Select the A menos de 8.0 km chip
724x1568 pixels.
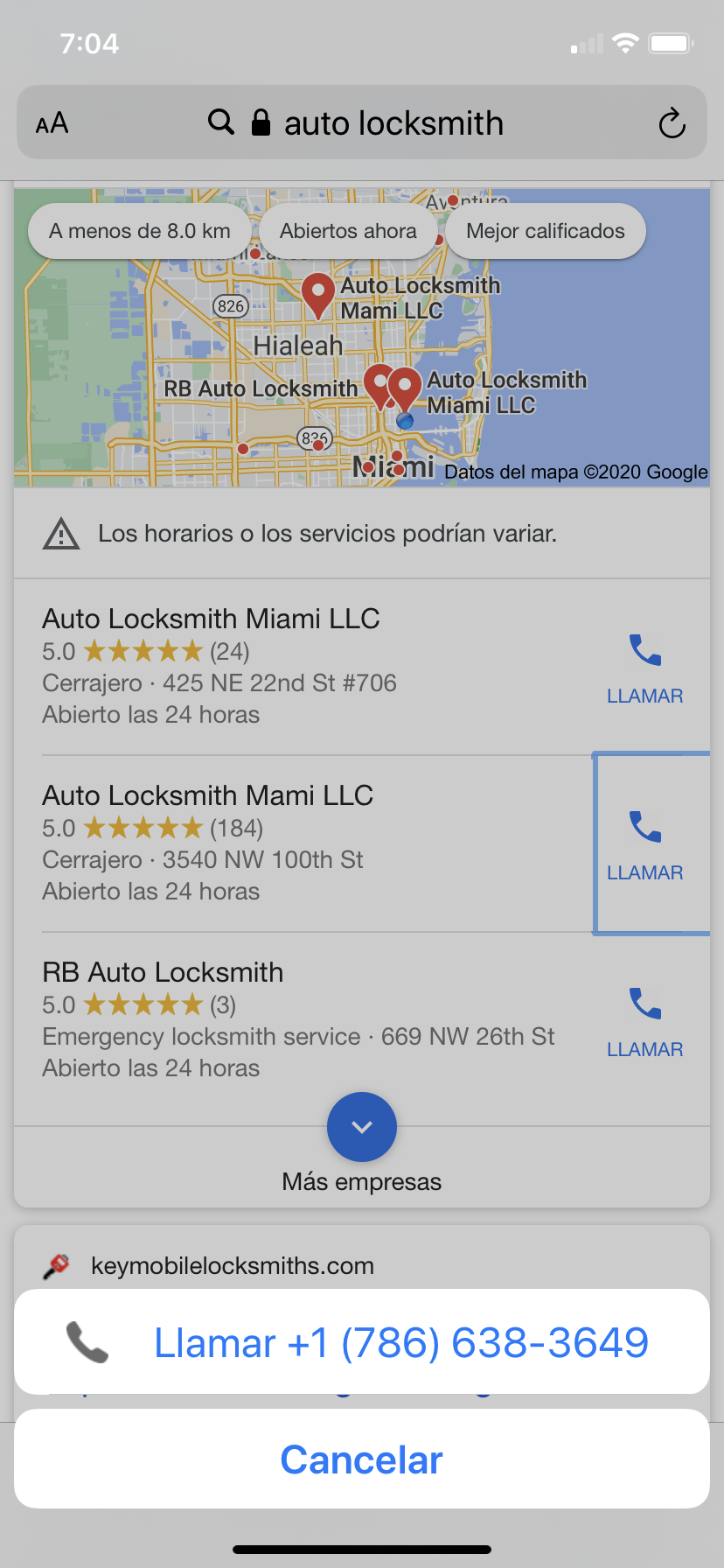tap(140, 231)
